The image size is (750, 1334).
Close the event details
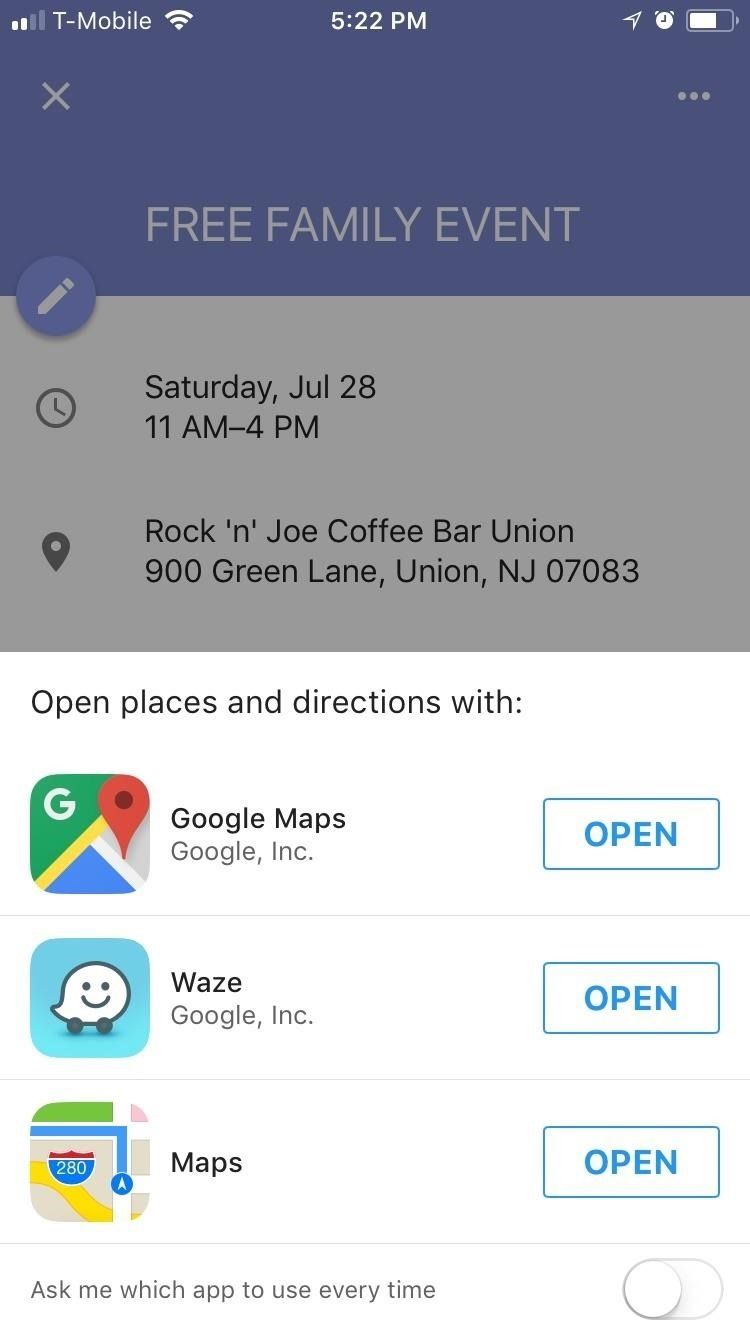click(56, 96)
